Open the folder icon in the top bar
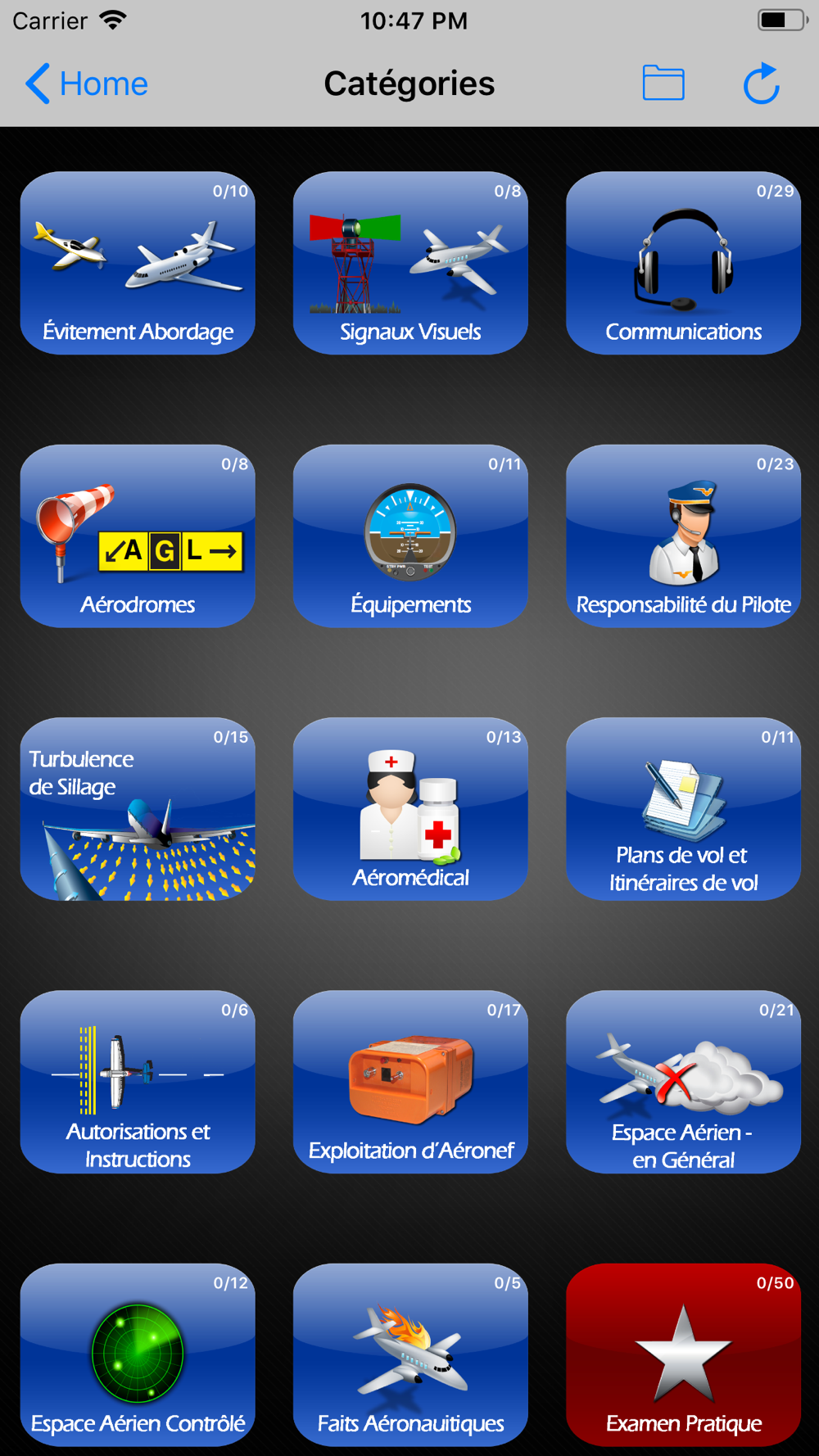819x1456 pixels. (663, 83)
